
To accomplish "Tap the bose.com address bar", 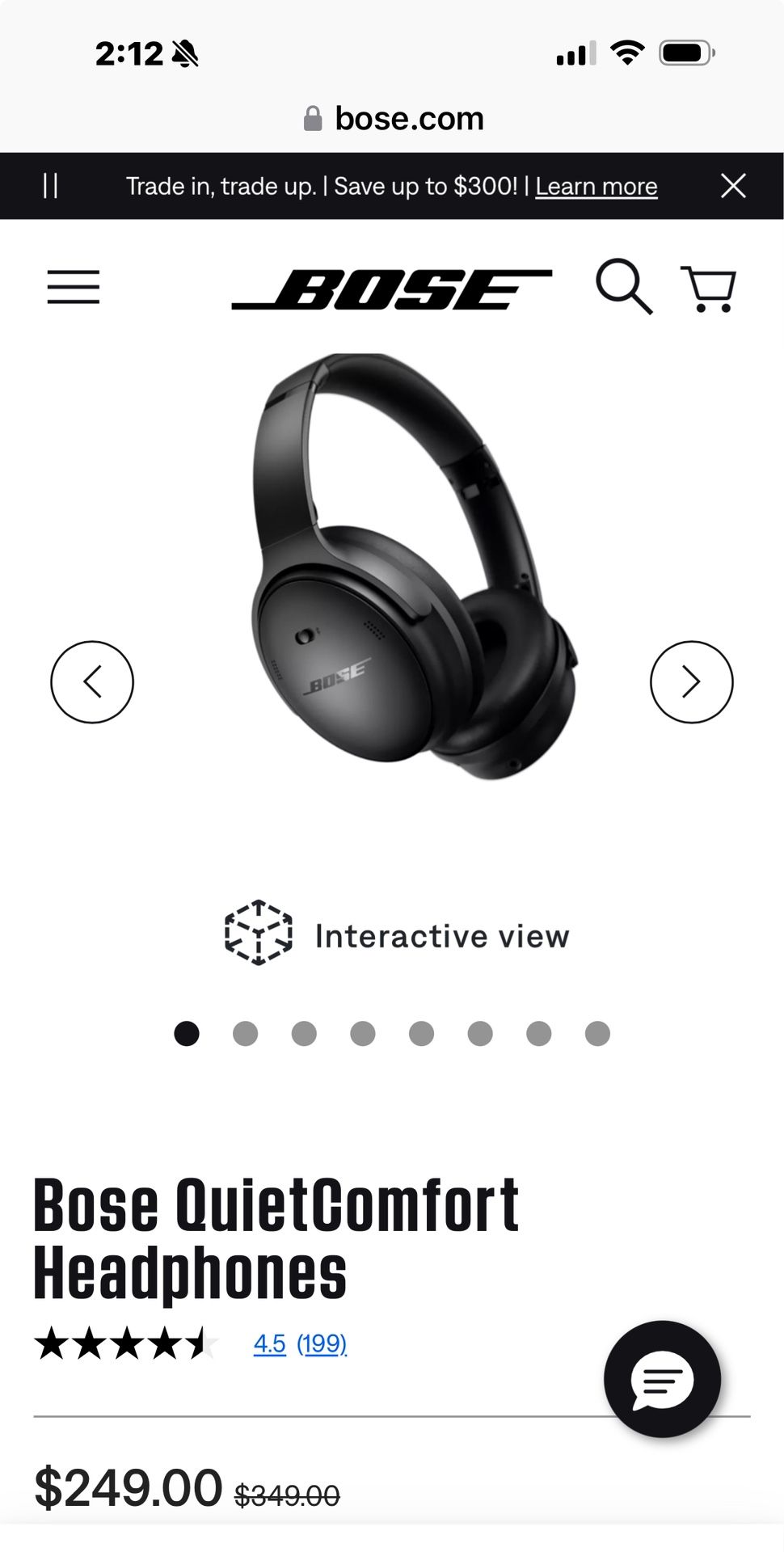I will [393, 119].
